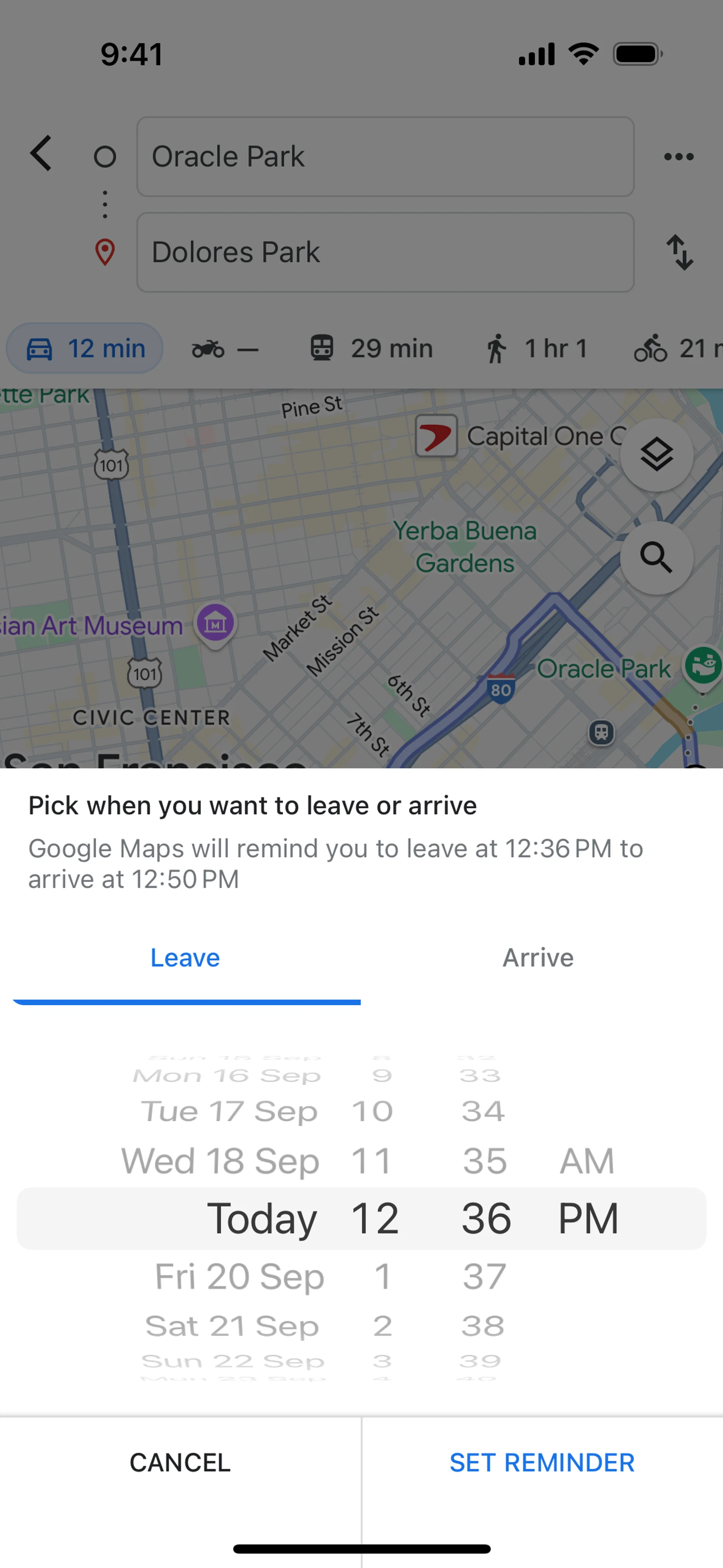The height and width of the screenshot is (1568, 723).
Task: Select Wed 18 Sep as the date
Action: point(220,1161)
